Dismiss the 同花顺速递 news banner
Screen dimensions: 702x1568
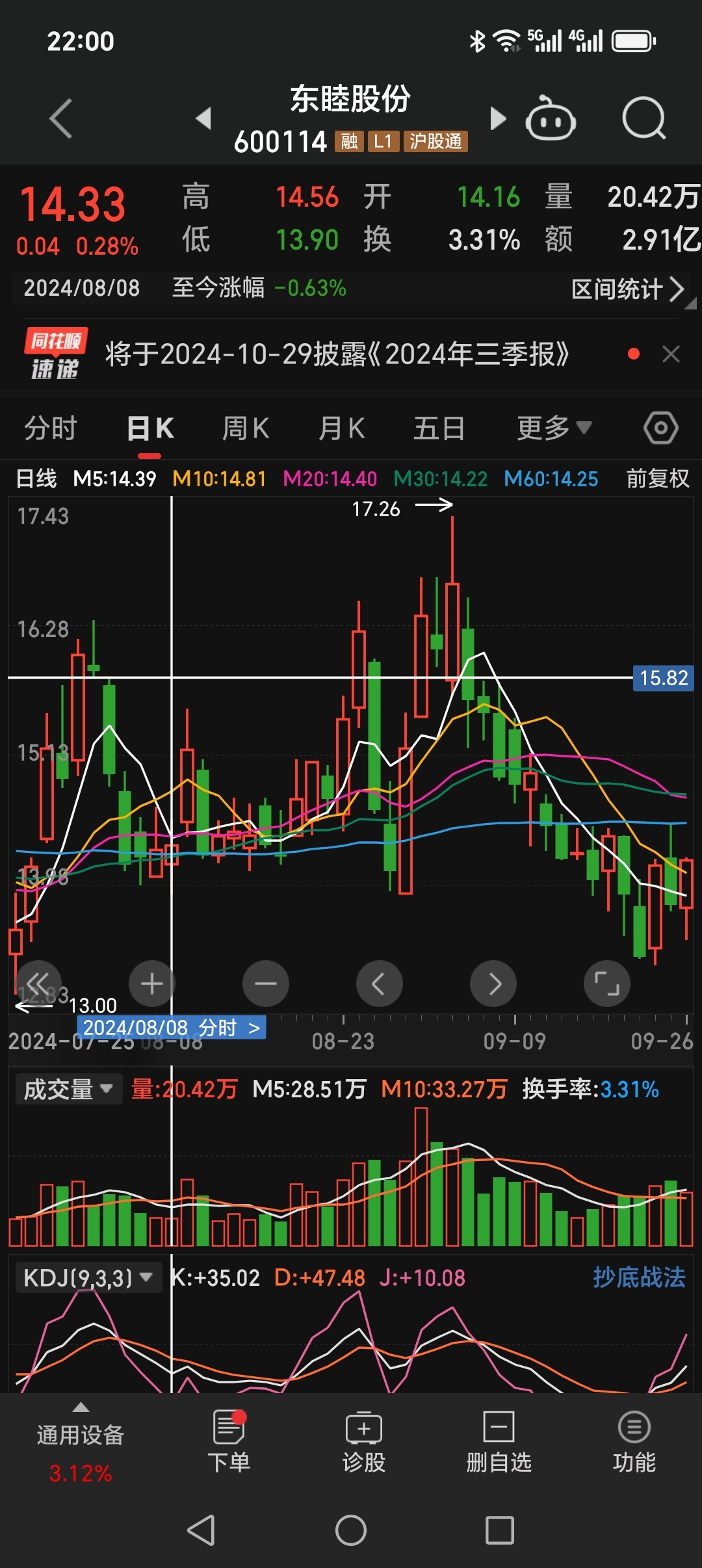[671, 354]
